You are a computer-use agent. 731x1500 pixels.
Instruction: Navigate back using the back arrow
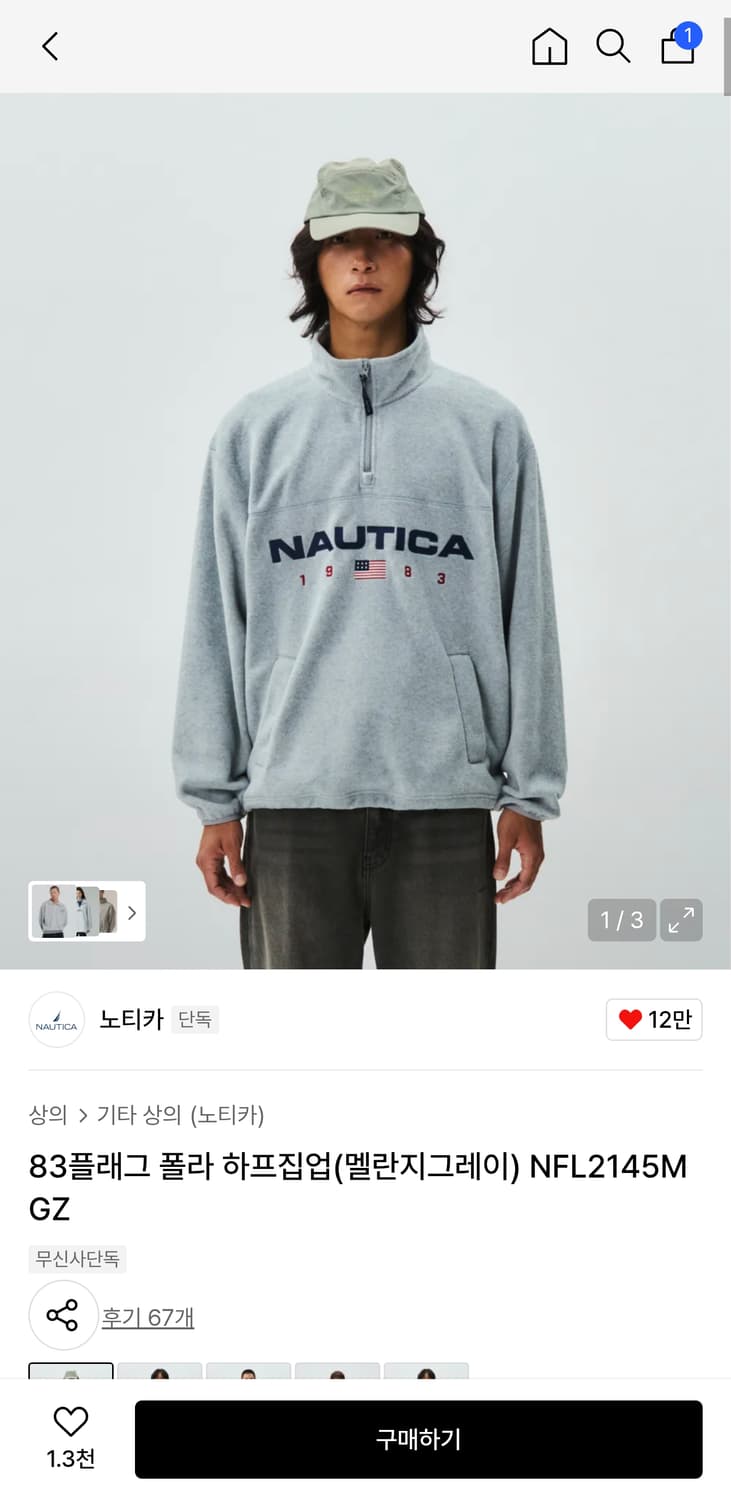(50, 46)
